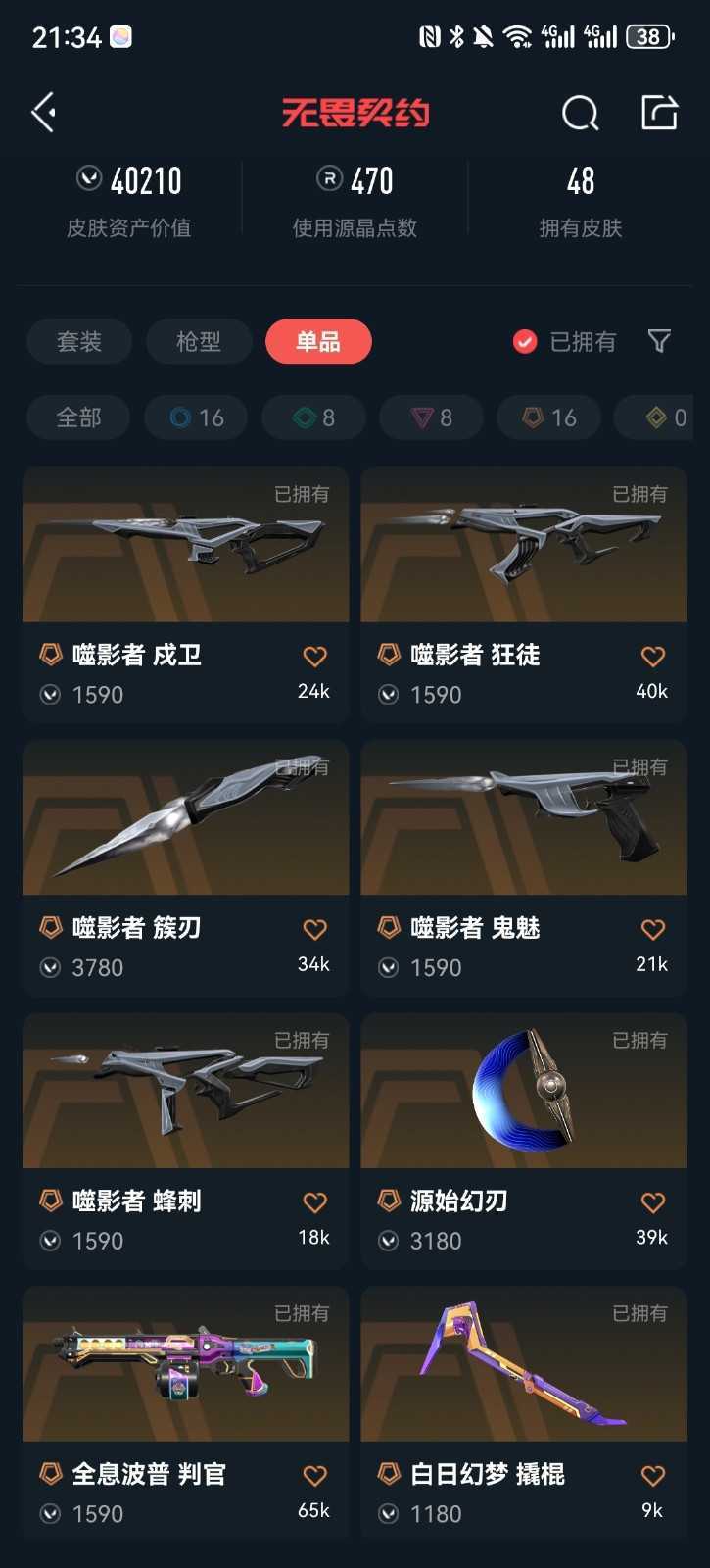Favorite the 源始幻刃 skin
Viewport: 710px width, 1568px height.
pyautogui.click(x=652, y=1201)
